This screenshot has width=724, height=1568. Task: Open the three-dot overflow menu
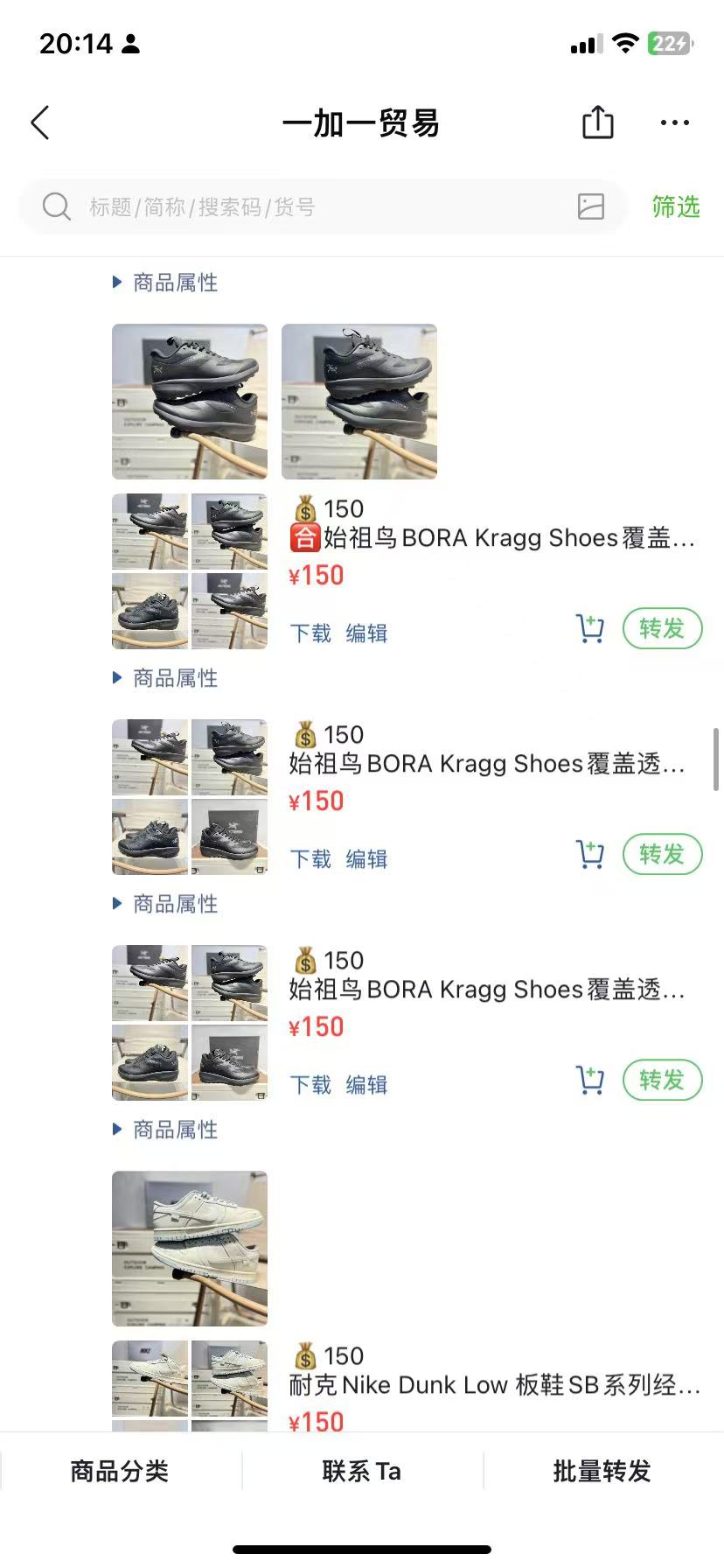pos(675,123)
